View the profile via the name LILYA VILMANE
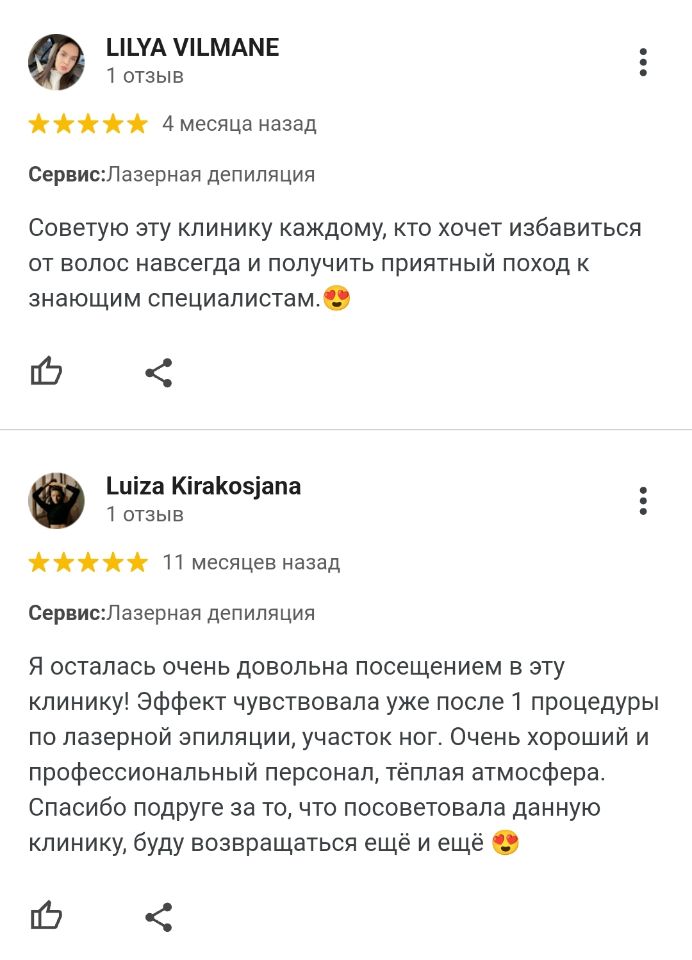The image size is (692, 960). coord(192,47)
